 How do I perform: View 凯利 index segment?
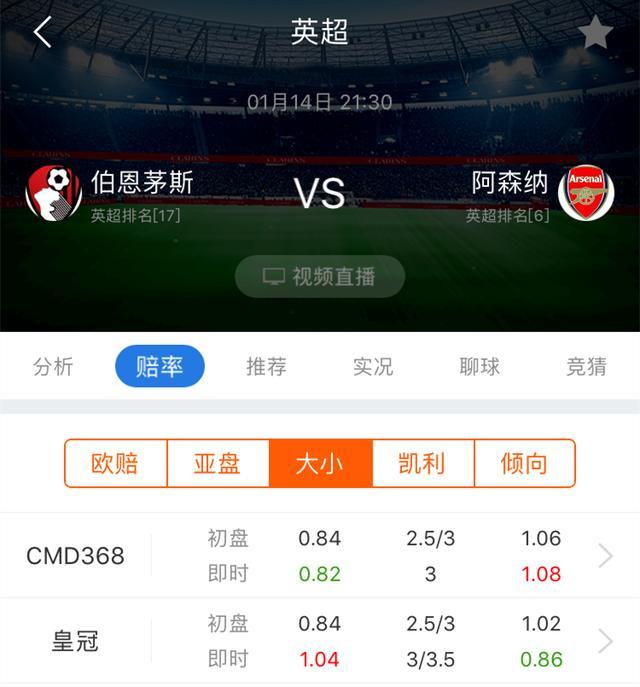(x=422, y=463)
